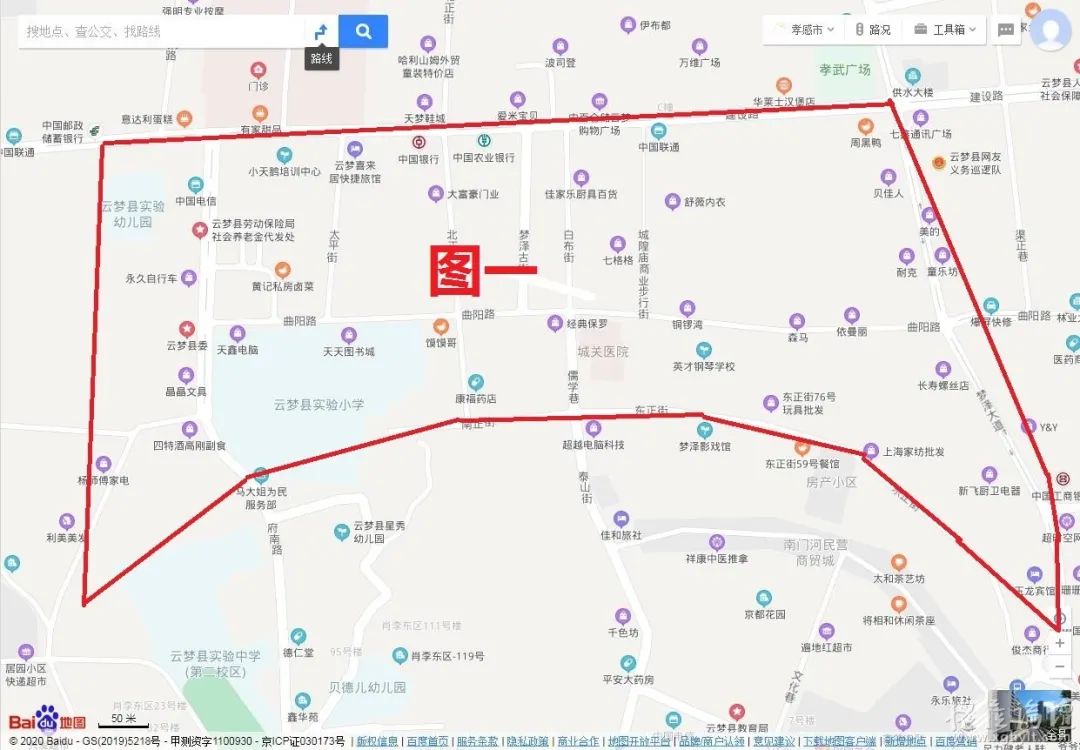This screenshot has width=1080, height=750.
Task: Open route planning with the 路线 arrow
Action: (321, 31)
